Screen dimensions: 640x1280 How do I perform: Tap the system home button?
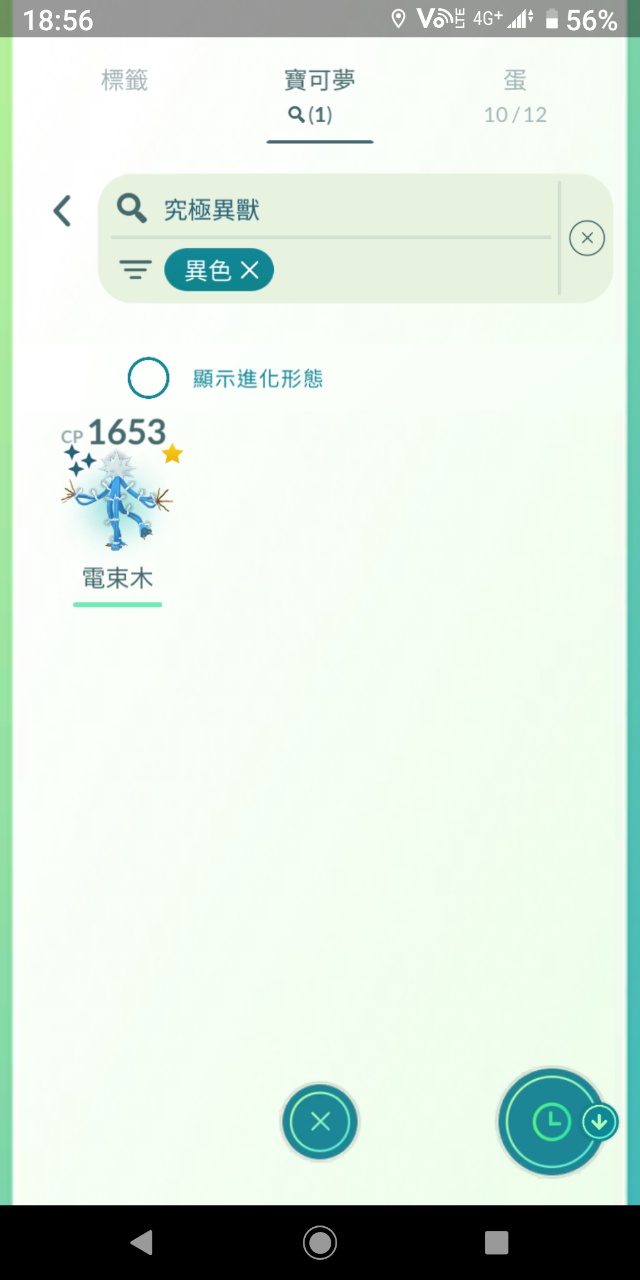pos(320,1242)
